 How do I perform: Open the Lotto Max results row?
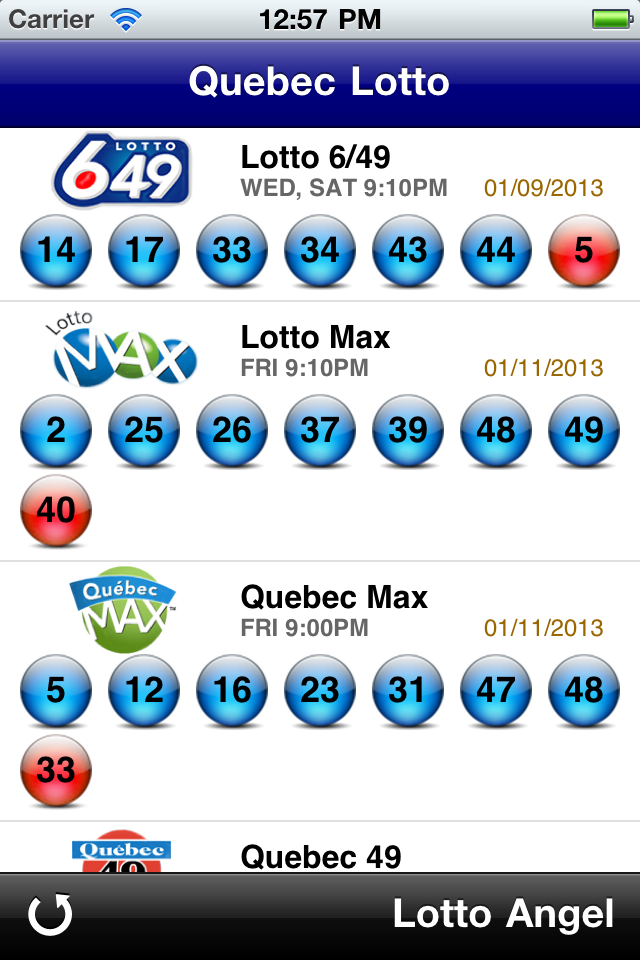pos(320,430)
